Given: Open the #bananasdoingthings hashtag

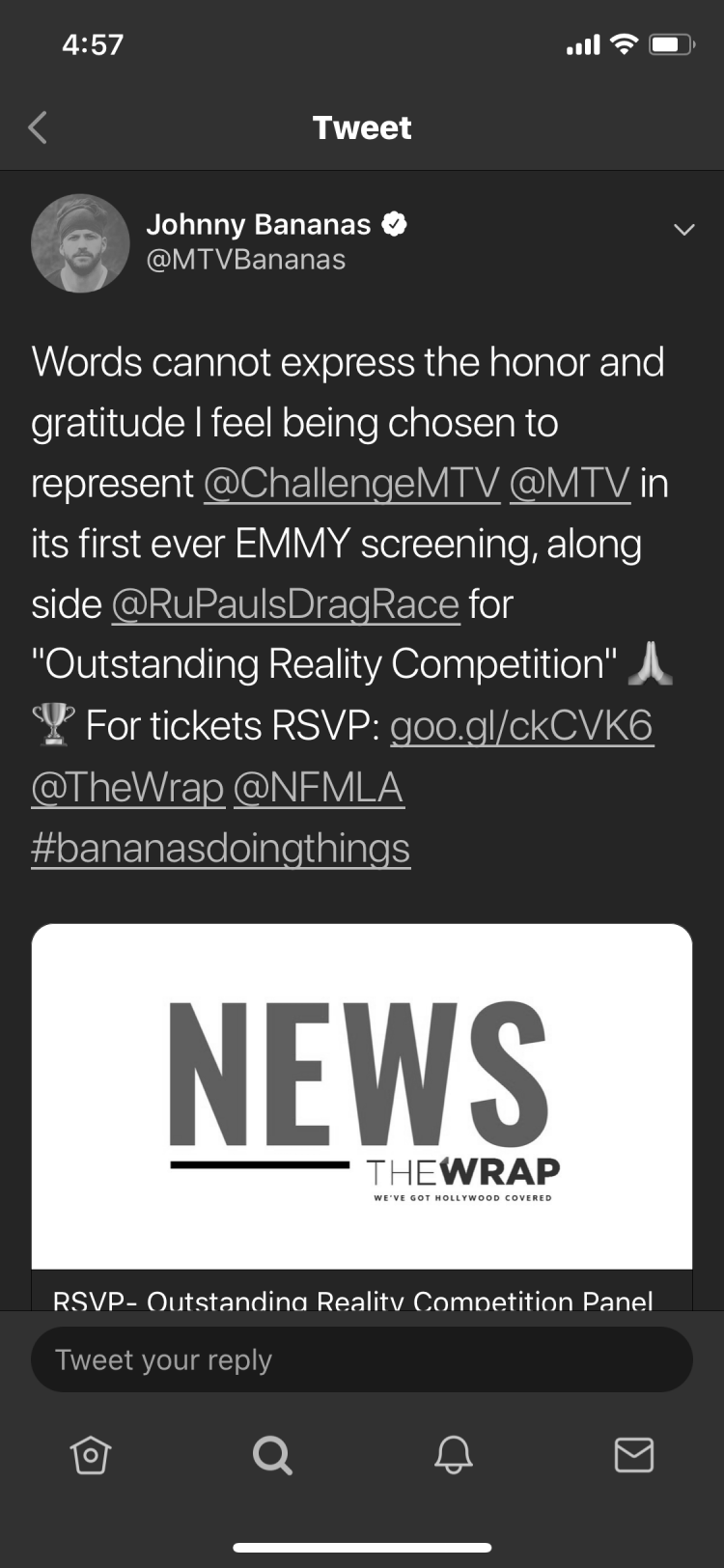Looking at the screenshot, I should coord(220,848).
